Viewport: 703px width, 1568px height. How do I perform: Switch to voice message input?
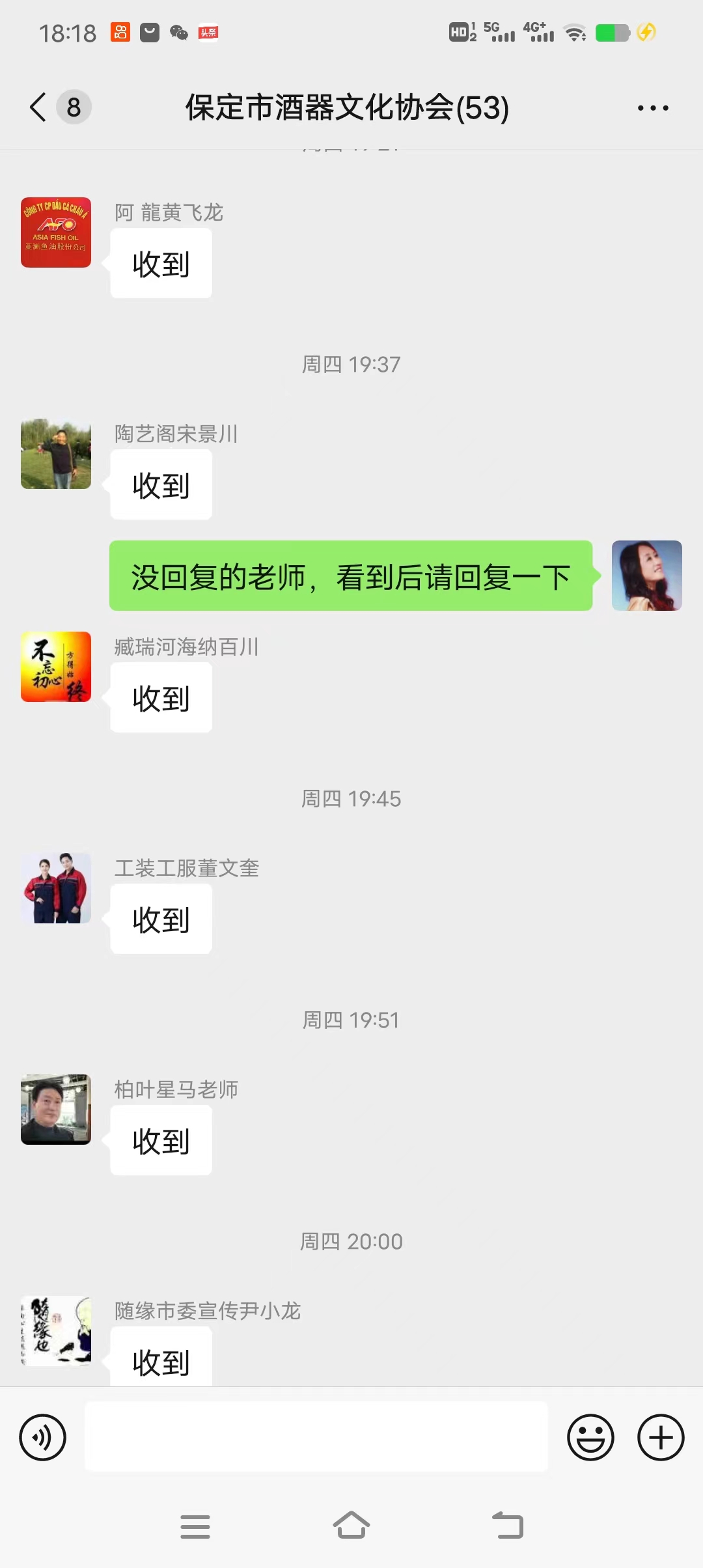[x=43, y=1437]
